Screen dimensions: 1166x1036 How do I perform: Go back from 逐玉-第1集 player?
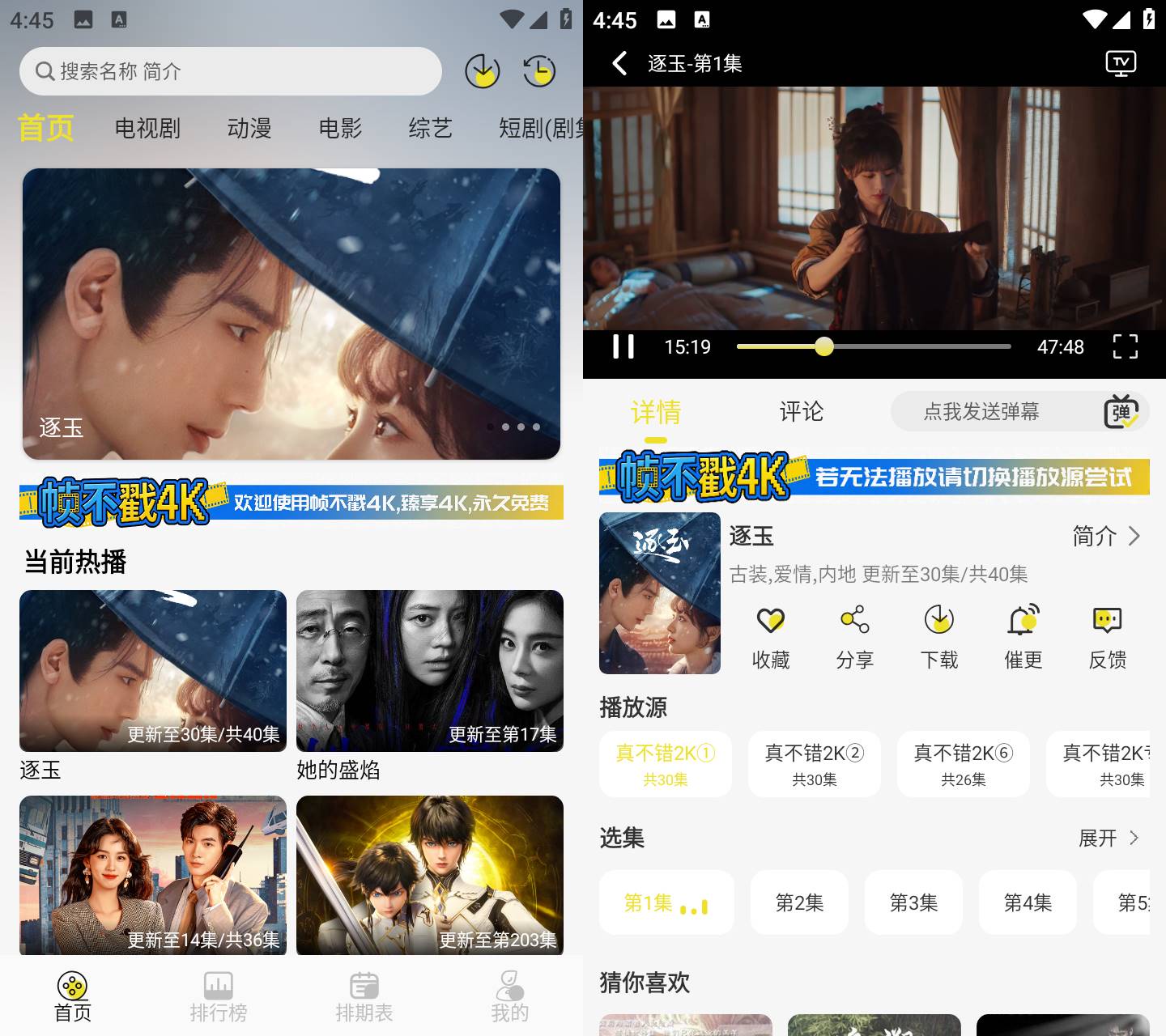(x=620, y=63)
